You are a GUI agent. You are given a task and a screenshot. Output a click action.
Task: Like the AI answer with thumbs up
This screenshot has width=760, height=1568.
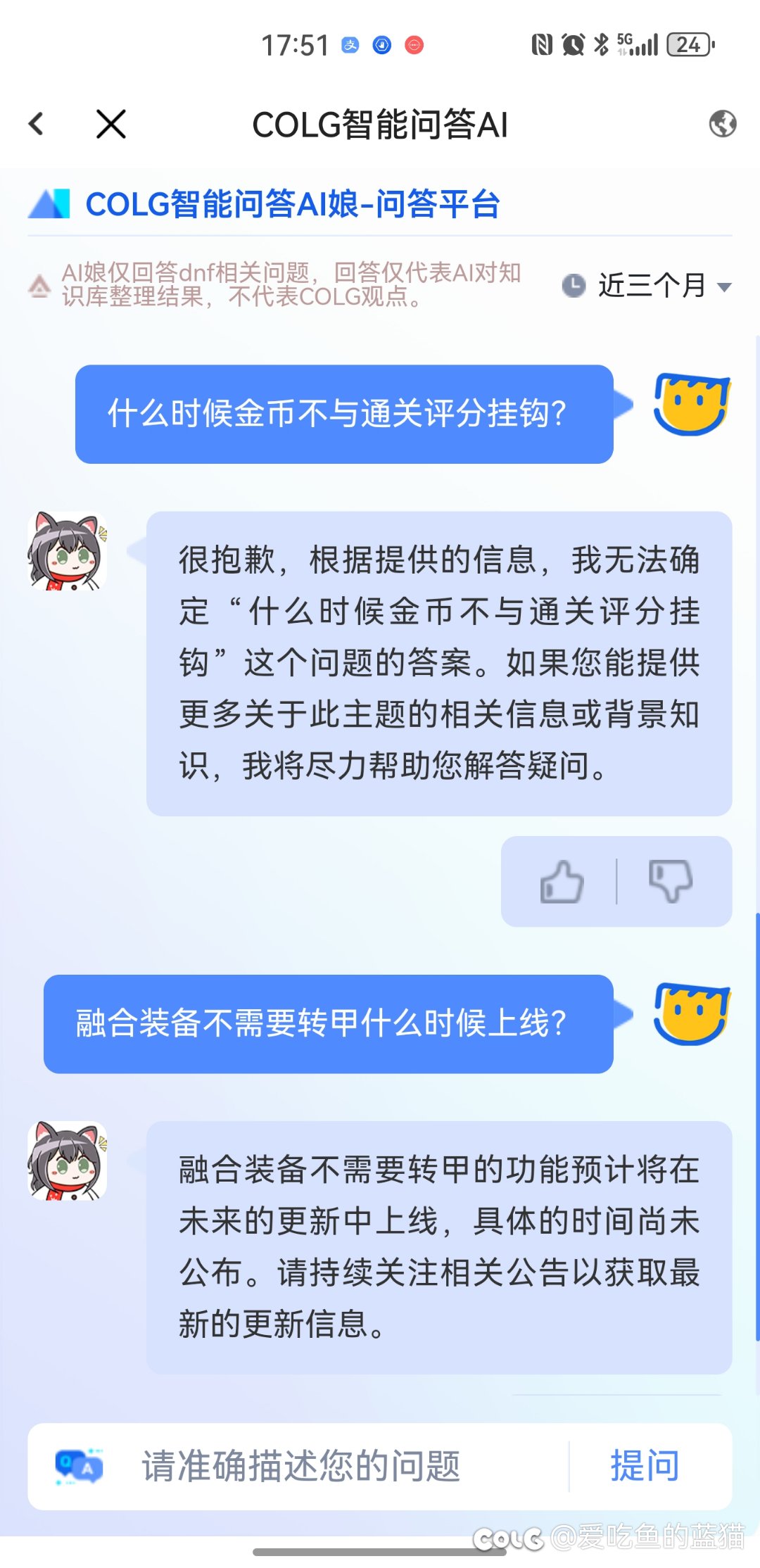click(562, 881)
